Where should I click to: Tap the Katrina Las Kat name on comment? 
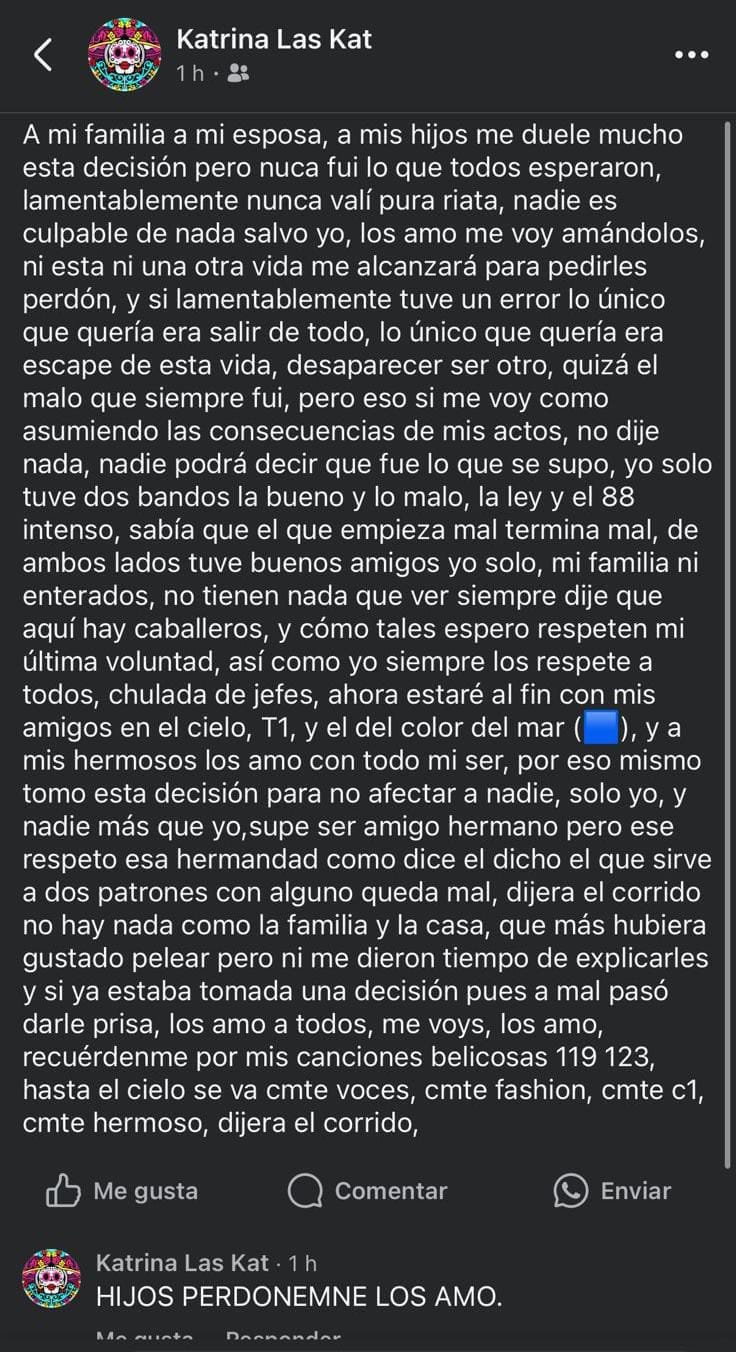point(182,1263)
